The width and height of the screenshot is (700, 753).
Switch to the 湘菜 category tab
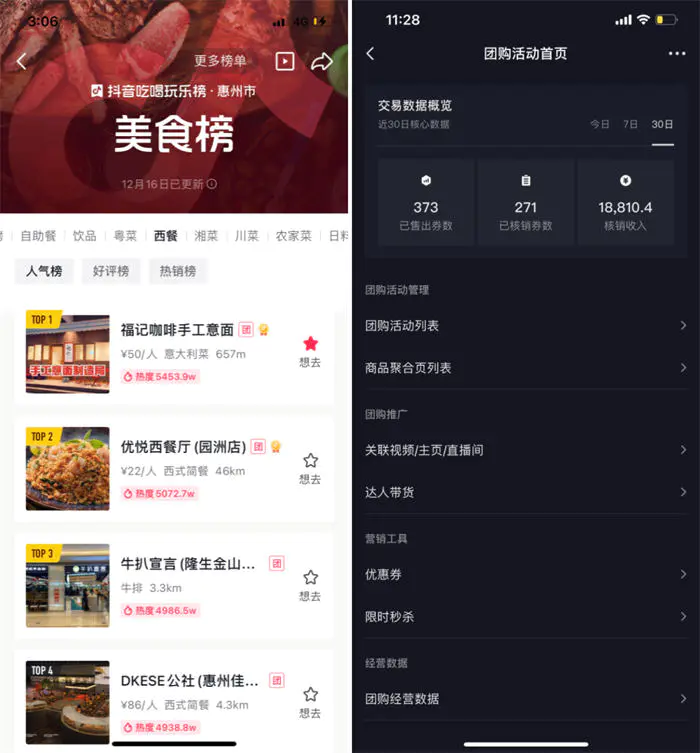click(x=206, y=236)
